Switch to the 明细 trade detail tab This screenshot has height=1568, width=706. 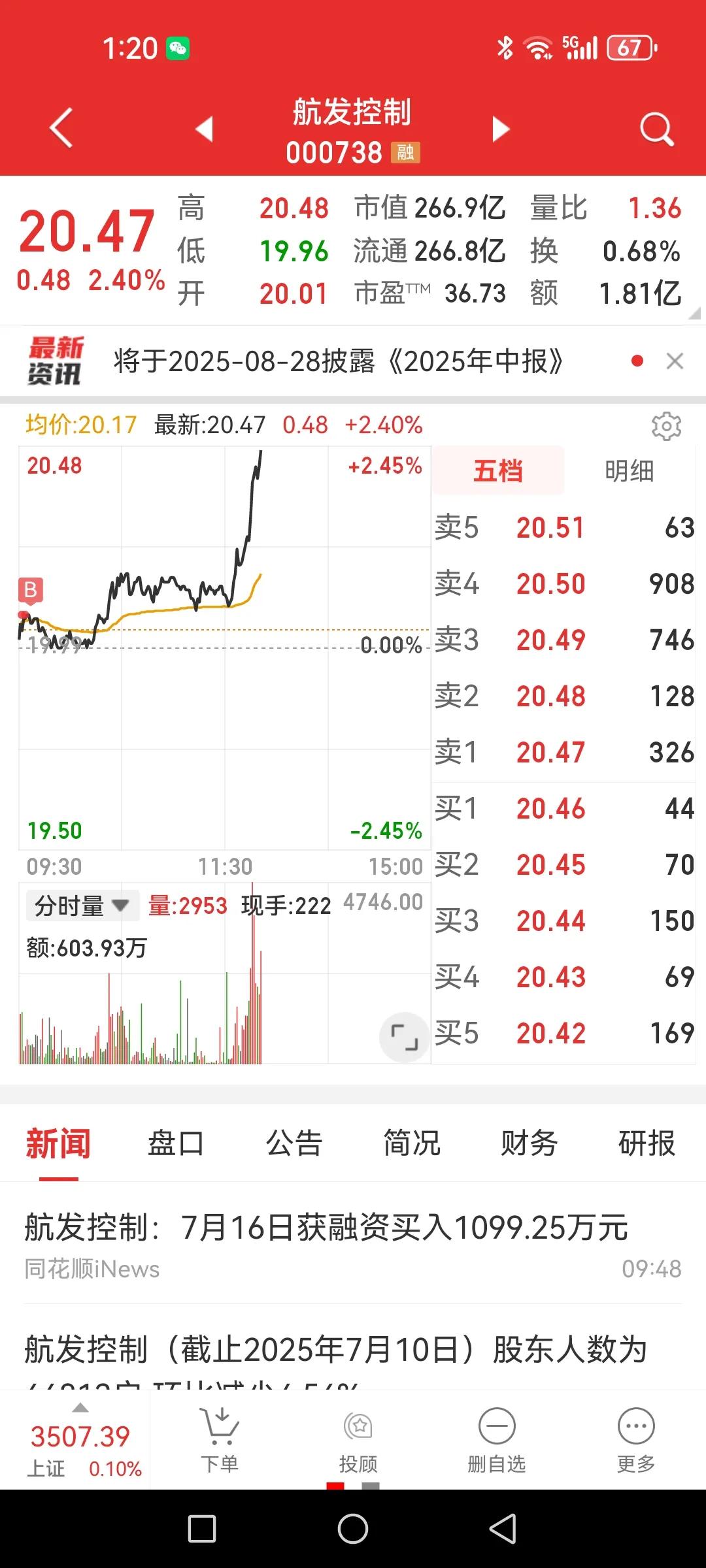(x=630, y=470)
